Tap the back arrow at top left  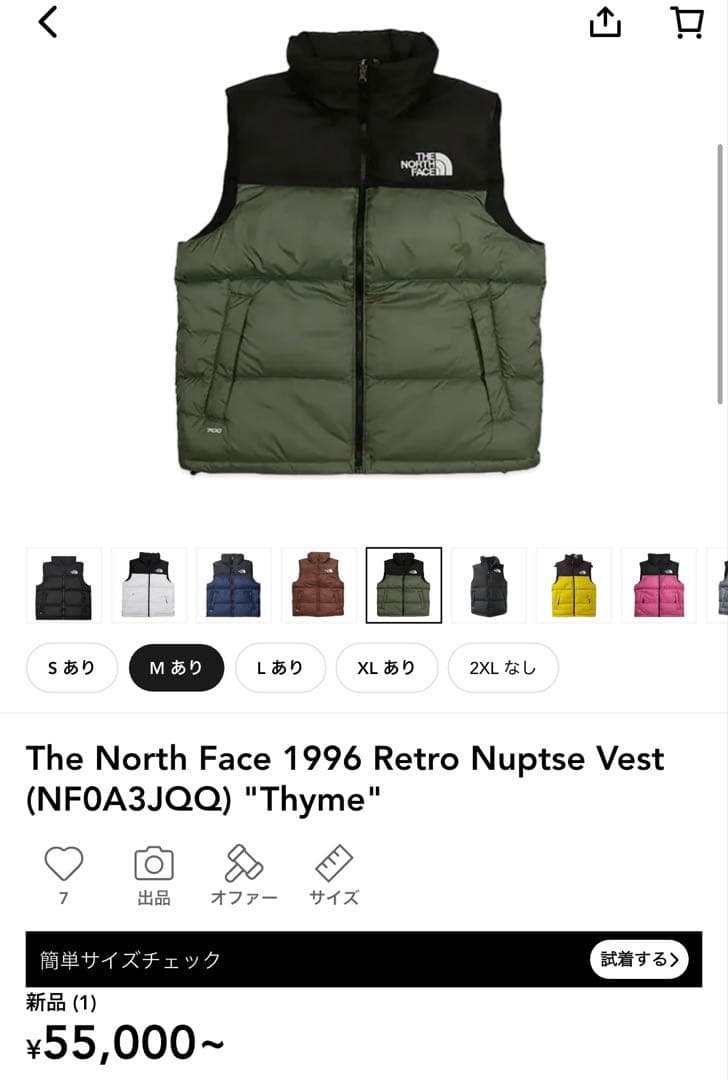click(x=45, y=22)
